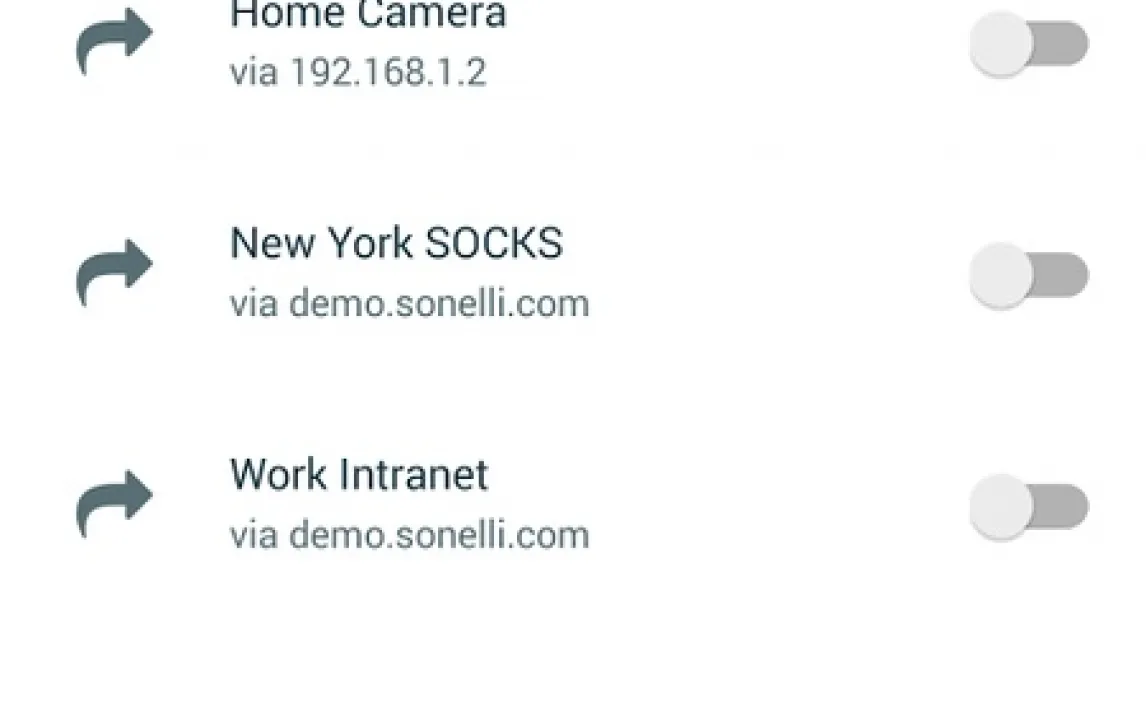Turn on the New York SOCKS switch
This screenshot has height=716, width=1146.
(x=1028, y=276)
